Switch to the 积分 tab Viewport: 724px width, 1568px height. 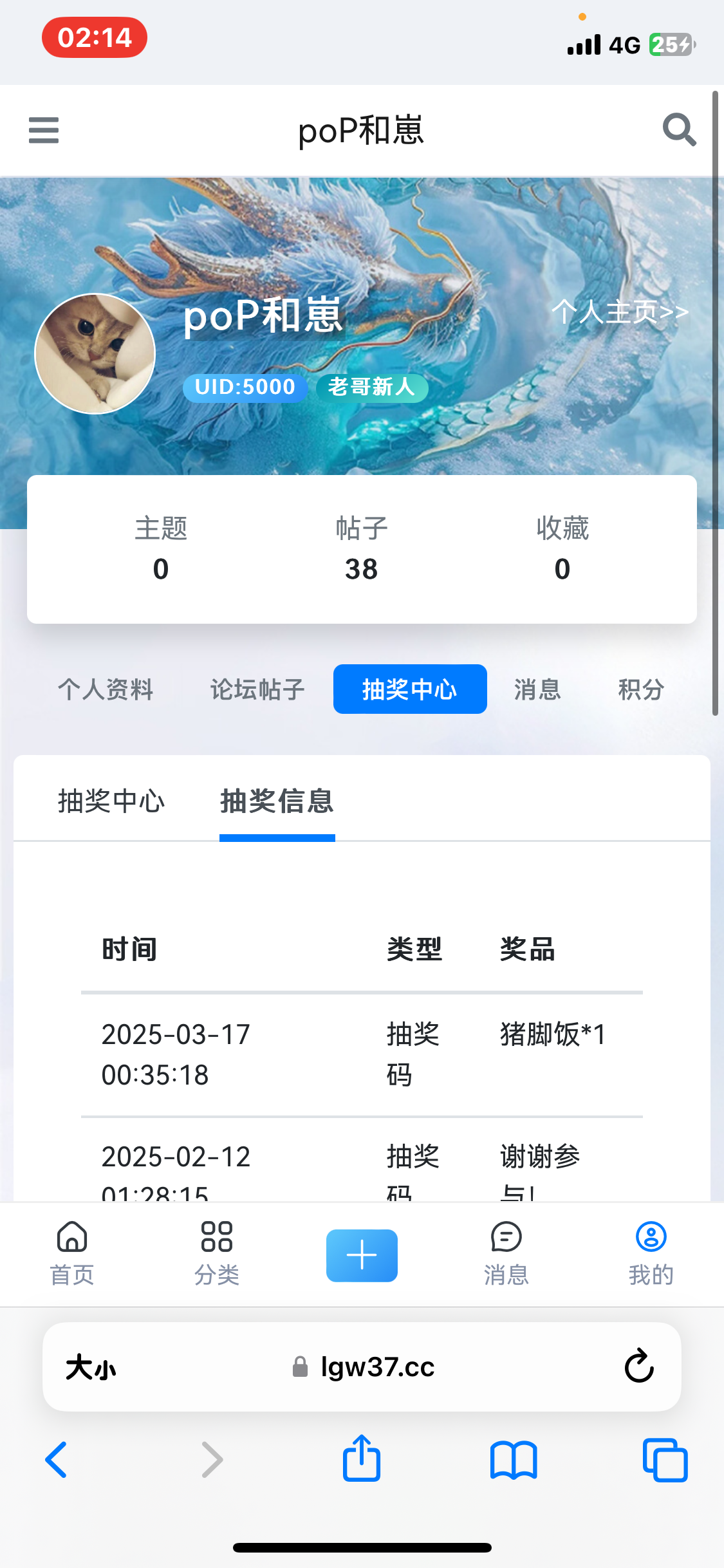click(641, 689)
